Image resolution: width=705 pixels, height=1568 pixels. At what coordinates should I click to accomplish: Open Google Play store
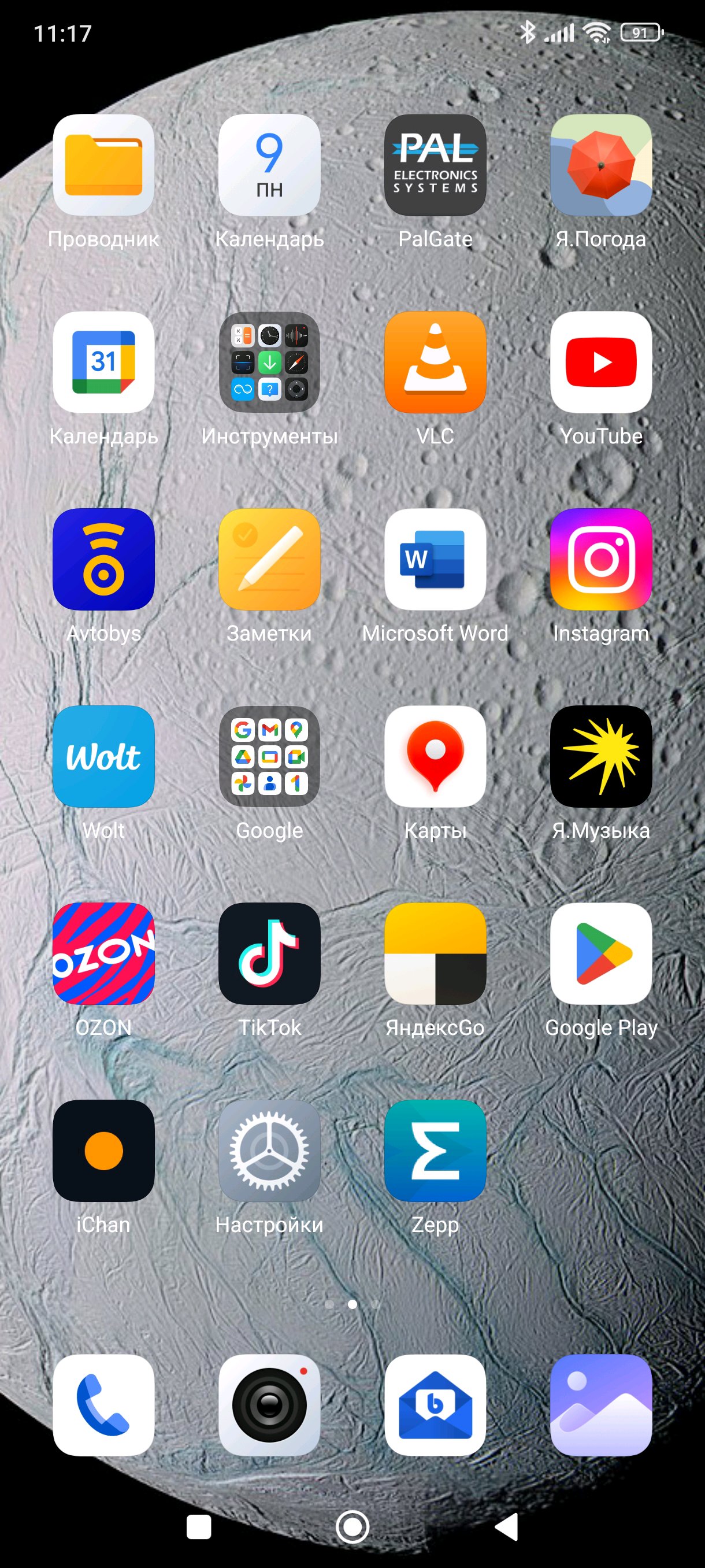[600, 954]
